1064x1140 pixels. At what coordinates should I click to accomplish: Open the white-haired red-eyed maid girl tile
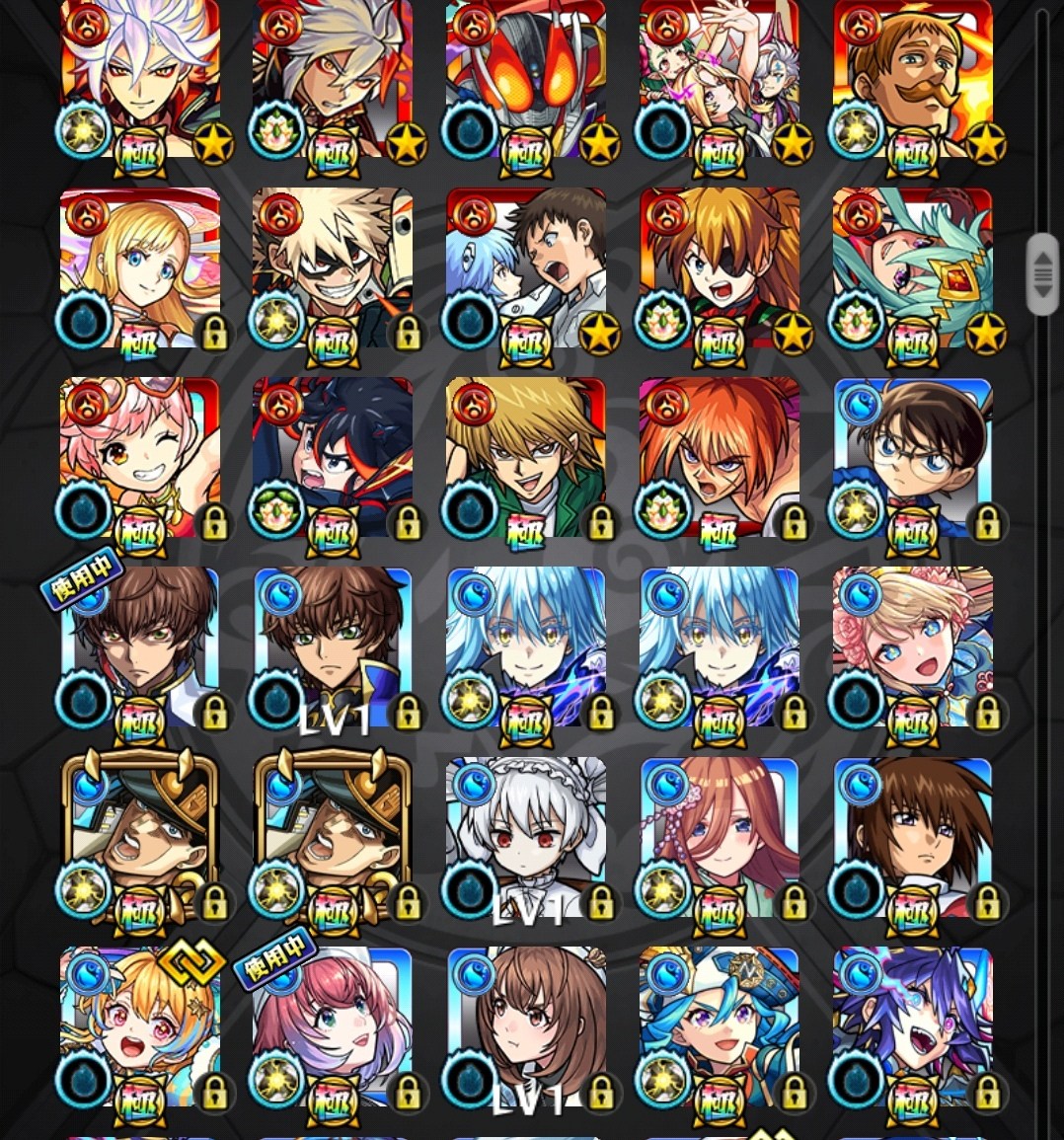point(525,838)
